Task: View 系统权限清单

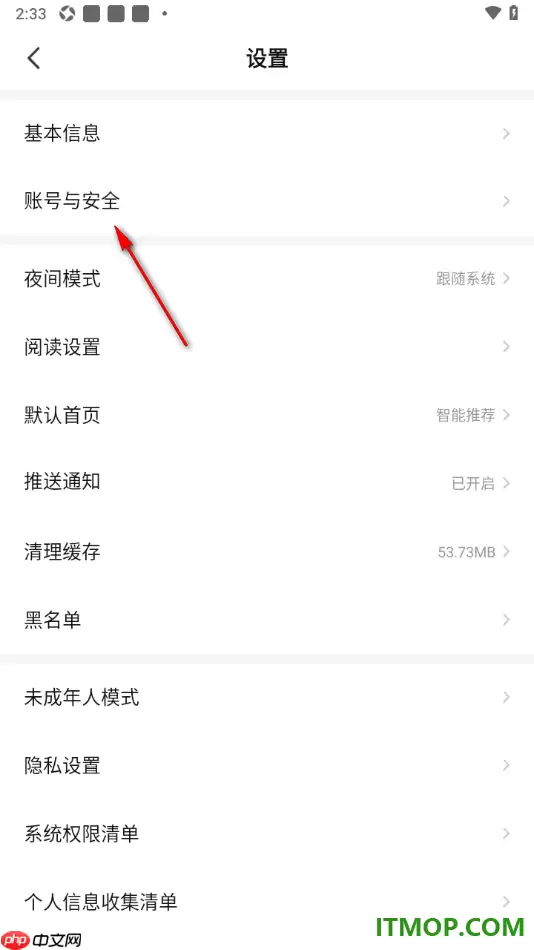Action: pos(267,834)
